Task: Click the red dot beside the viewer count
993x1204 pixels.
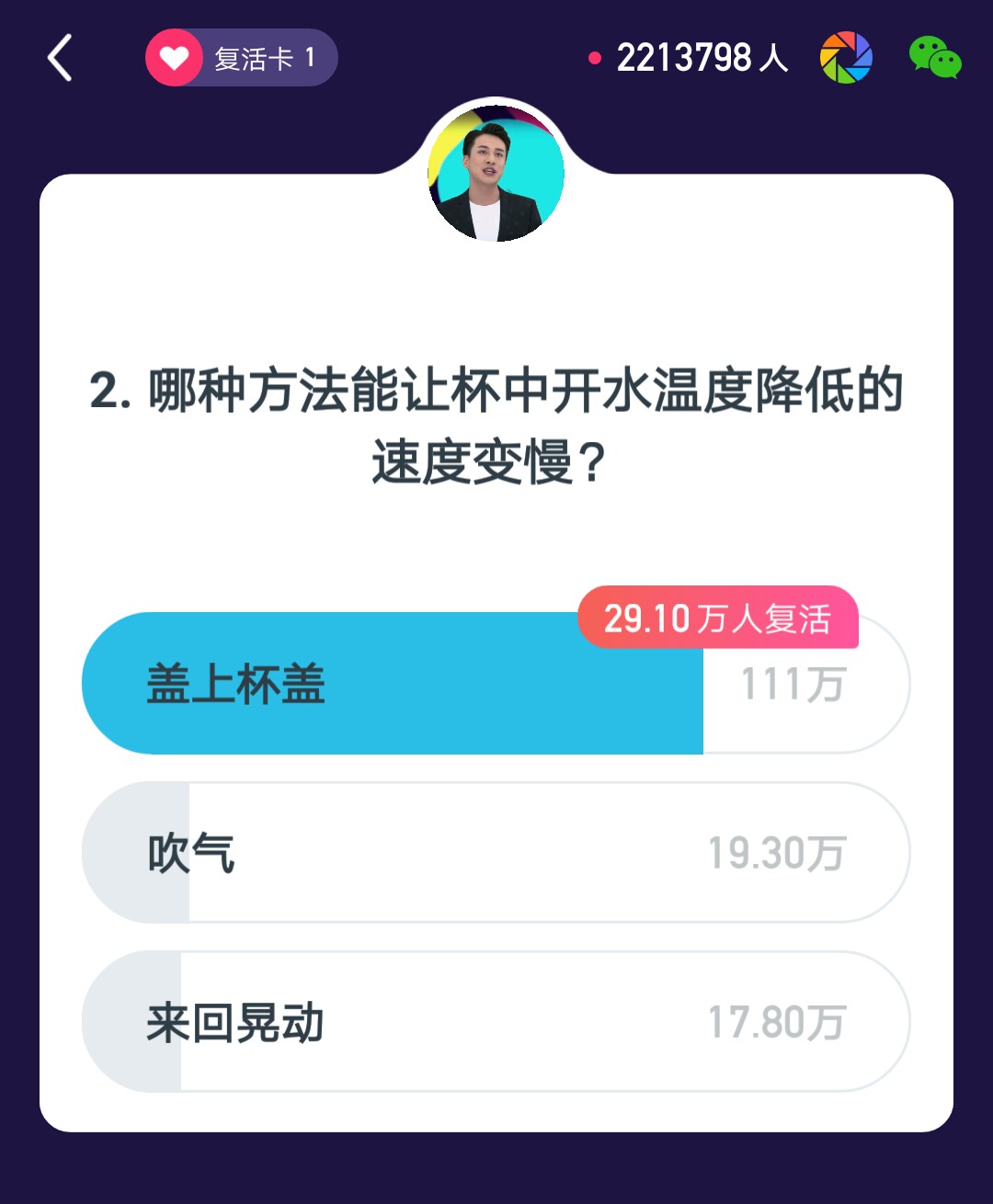Action: point(594,57)
